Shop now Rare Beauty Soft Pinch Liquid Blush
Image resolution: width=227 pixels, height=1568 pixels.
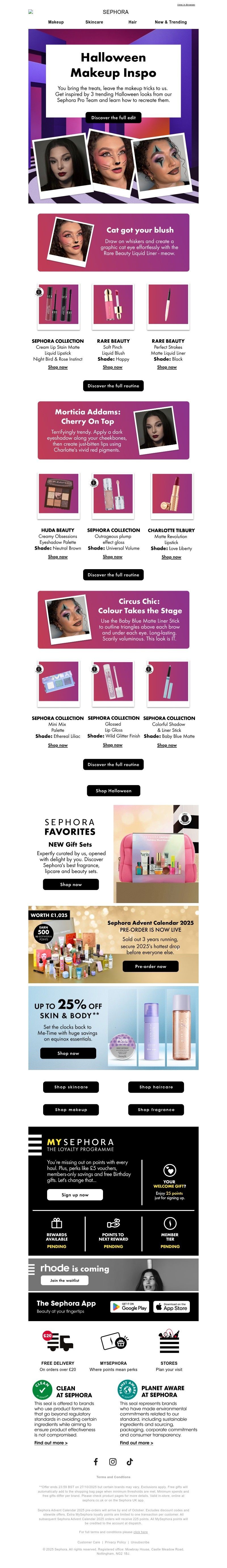(113, 367)
